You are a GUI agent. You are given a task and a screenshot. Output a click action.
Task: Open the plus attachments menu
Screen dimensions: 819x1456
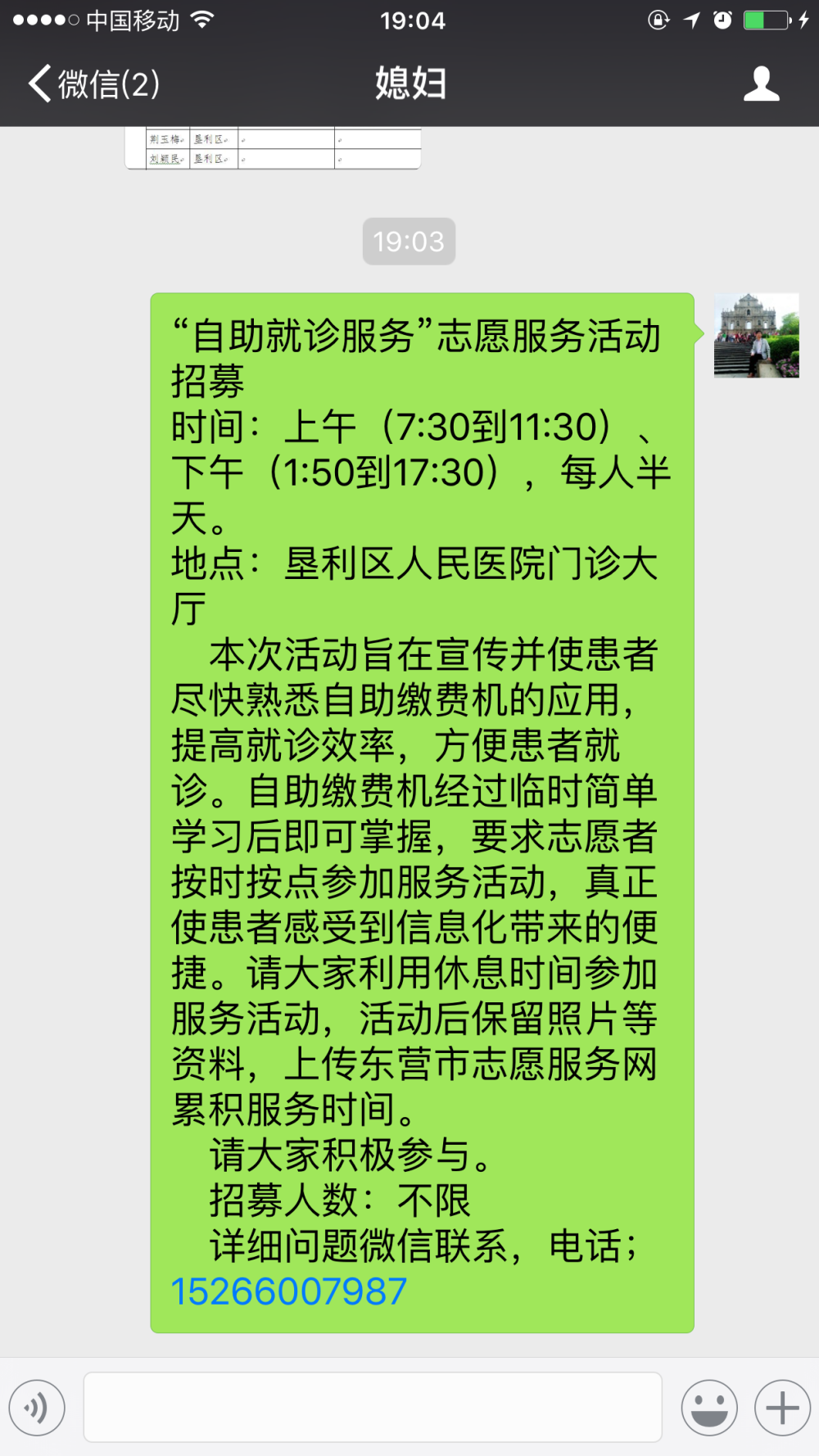click(782, 1408)
